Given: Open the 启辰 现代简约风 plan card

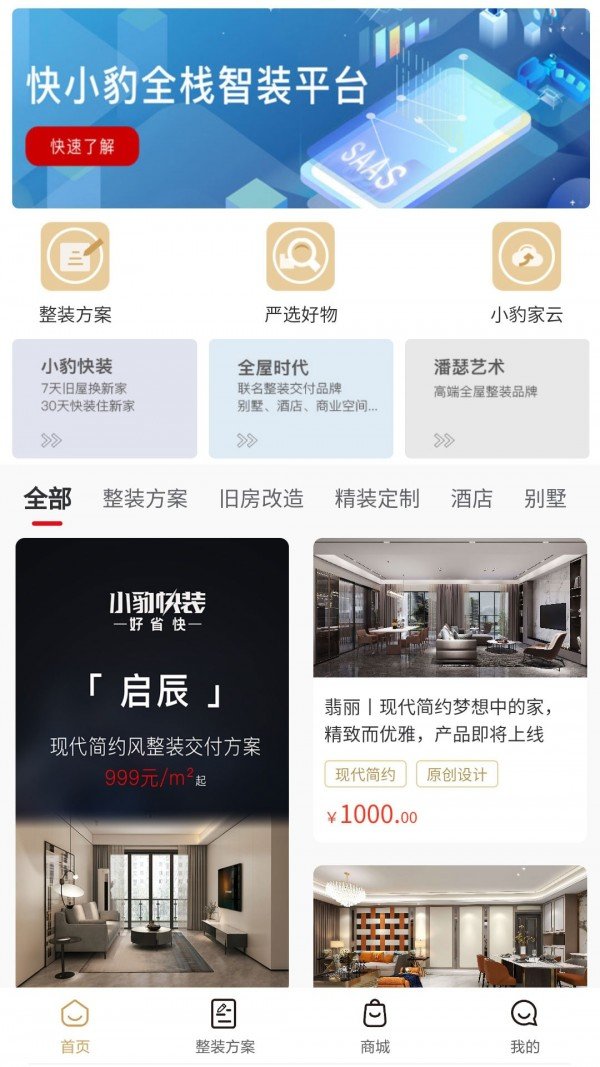Looking at the screenshot, I should 152,760.
